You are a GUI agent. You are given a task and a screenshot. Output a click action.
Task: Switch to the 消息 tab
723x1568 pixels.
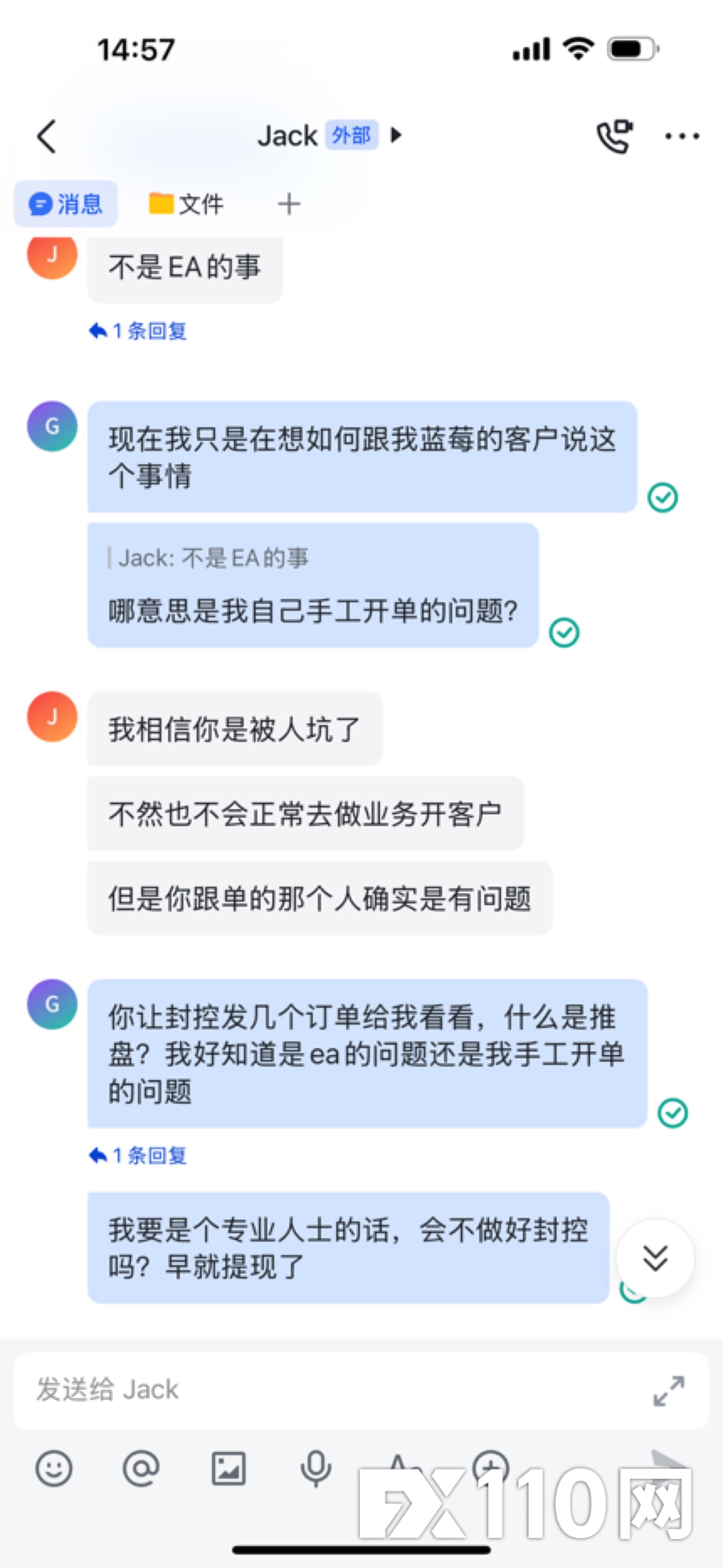(x=66, y=204)
